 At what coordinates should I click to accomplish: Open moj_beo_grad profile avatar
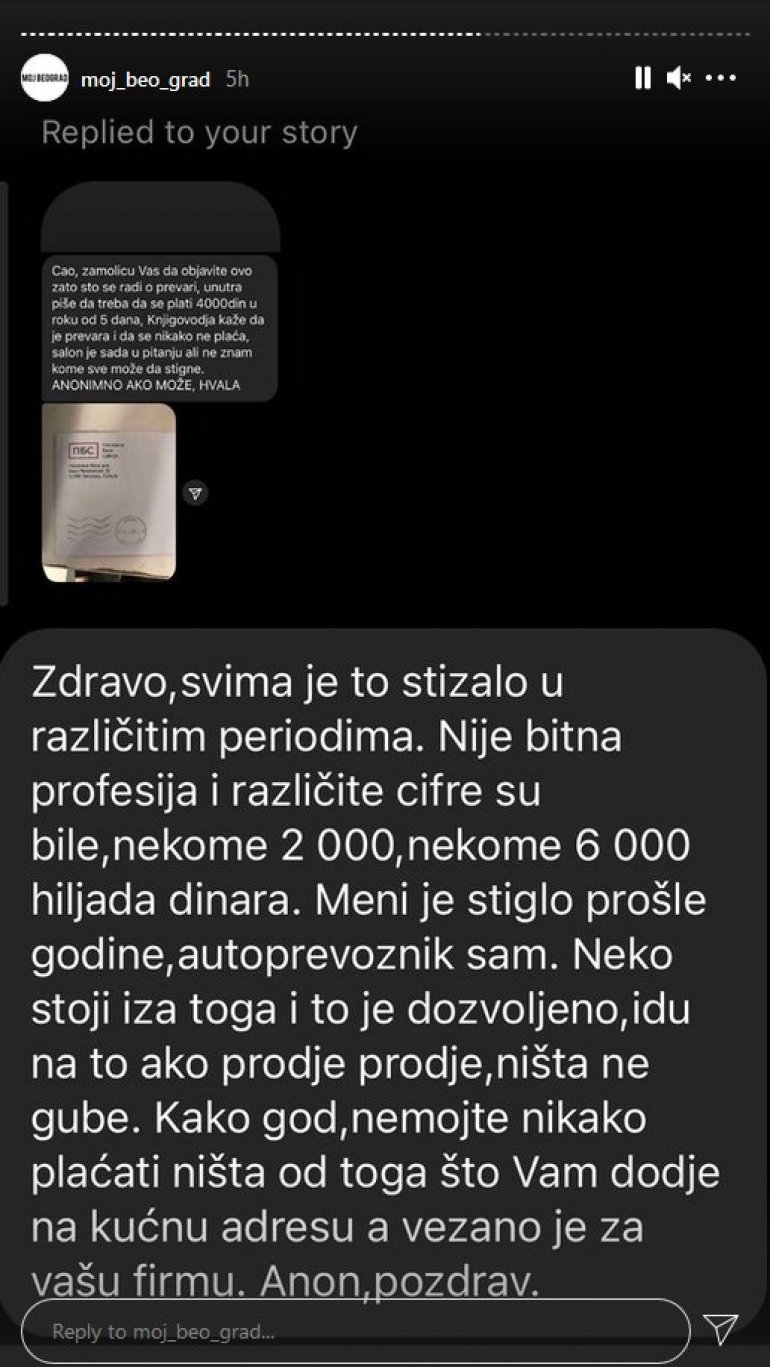click(44, 79)
